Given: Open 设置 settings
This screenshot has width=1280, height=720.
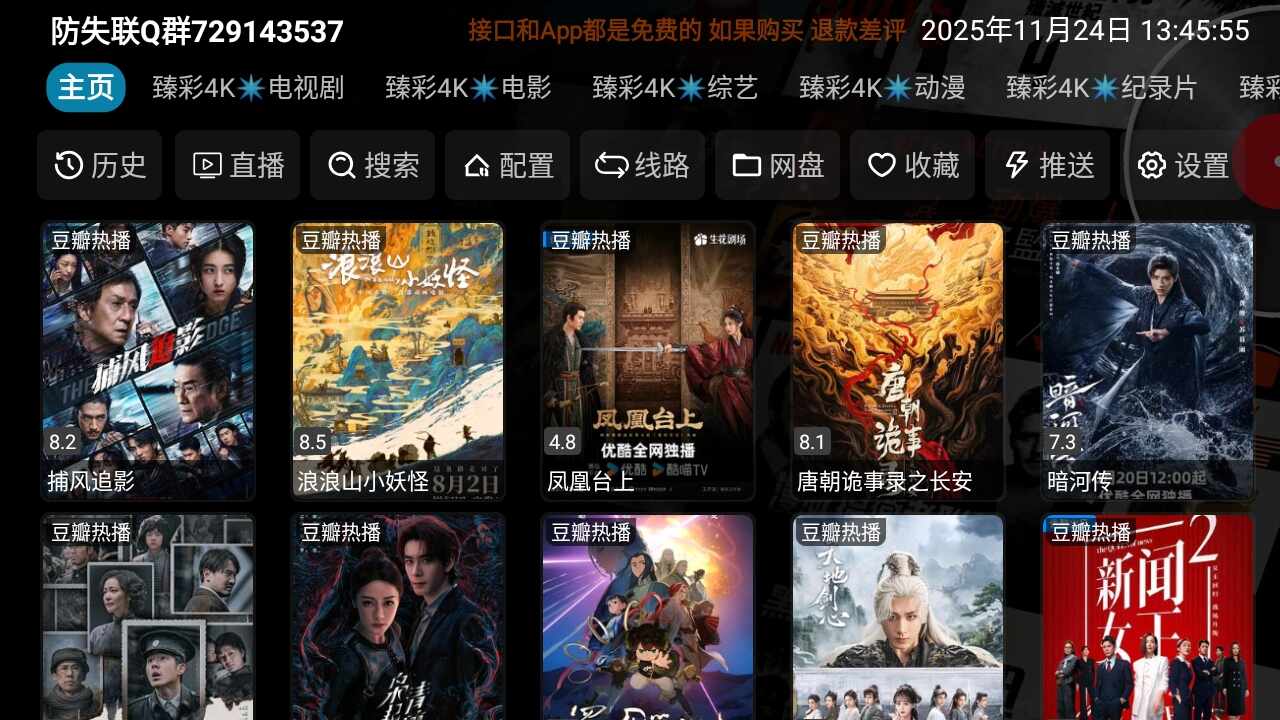Looking at the screenshot, I should click(x=1183, y=165).
